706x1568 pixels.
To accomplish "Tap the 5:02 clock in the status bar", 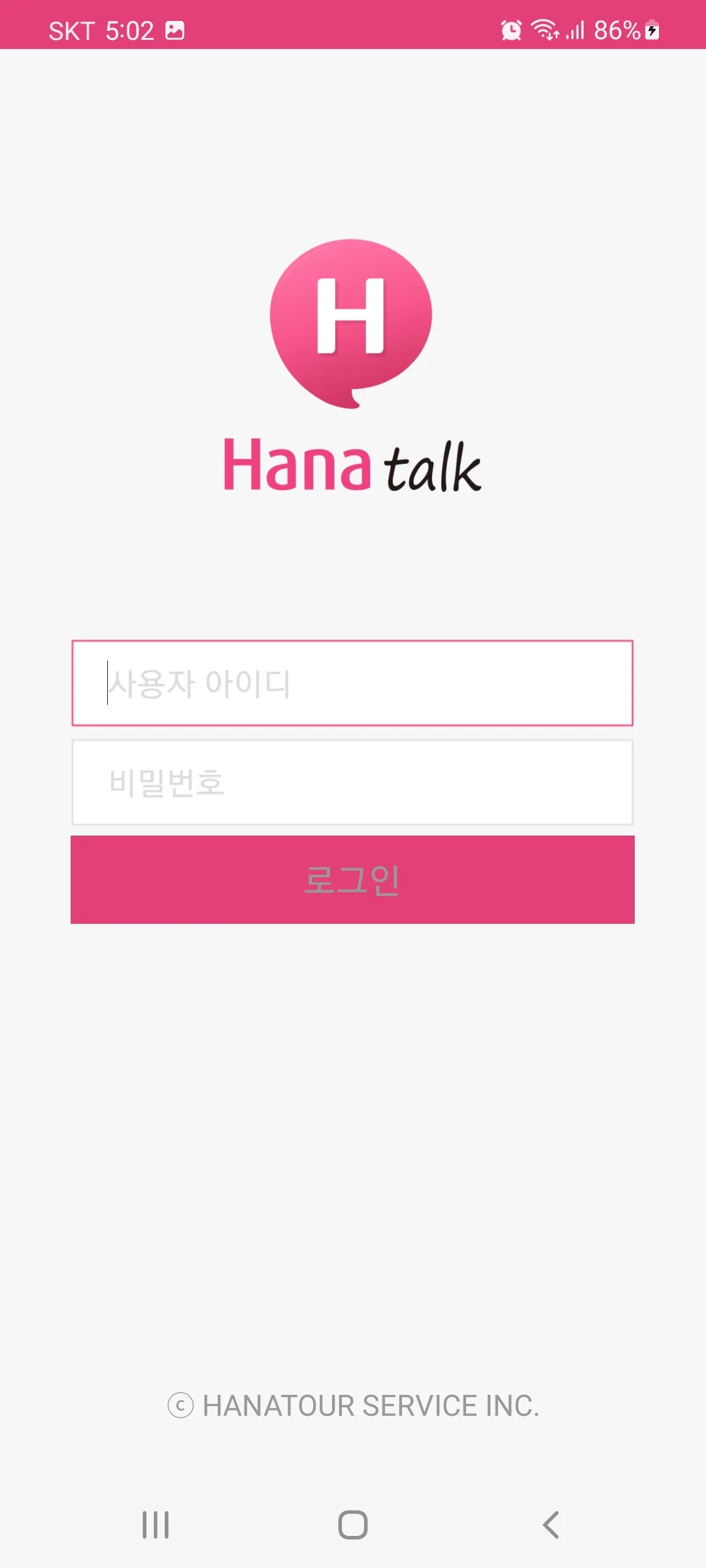I will point(128,29).
